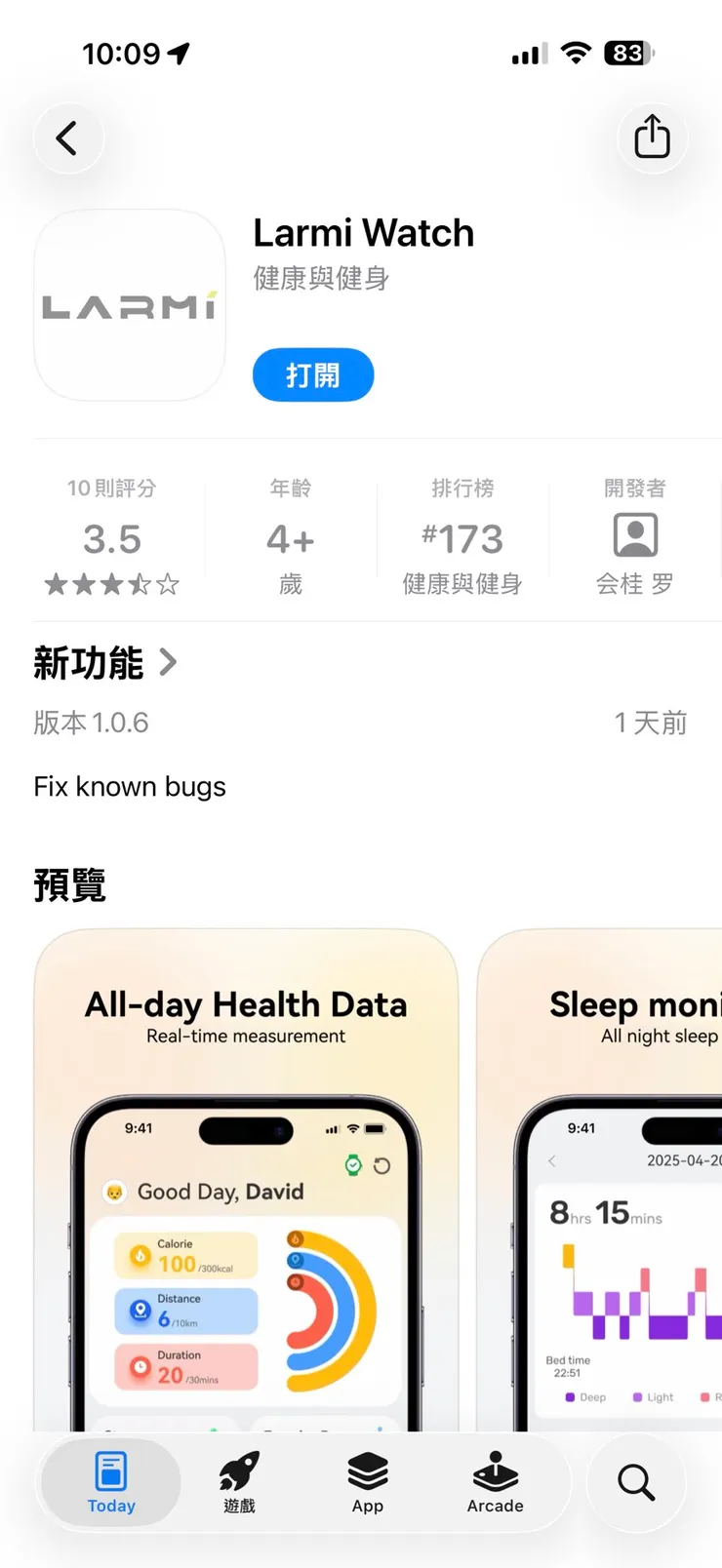Tap the 打開 button to open app
The image size is (722, 1568).
(312, 374)
